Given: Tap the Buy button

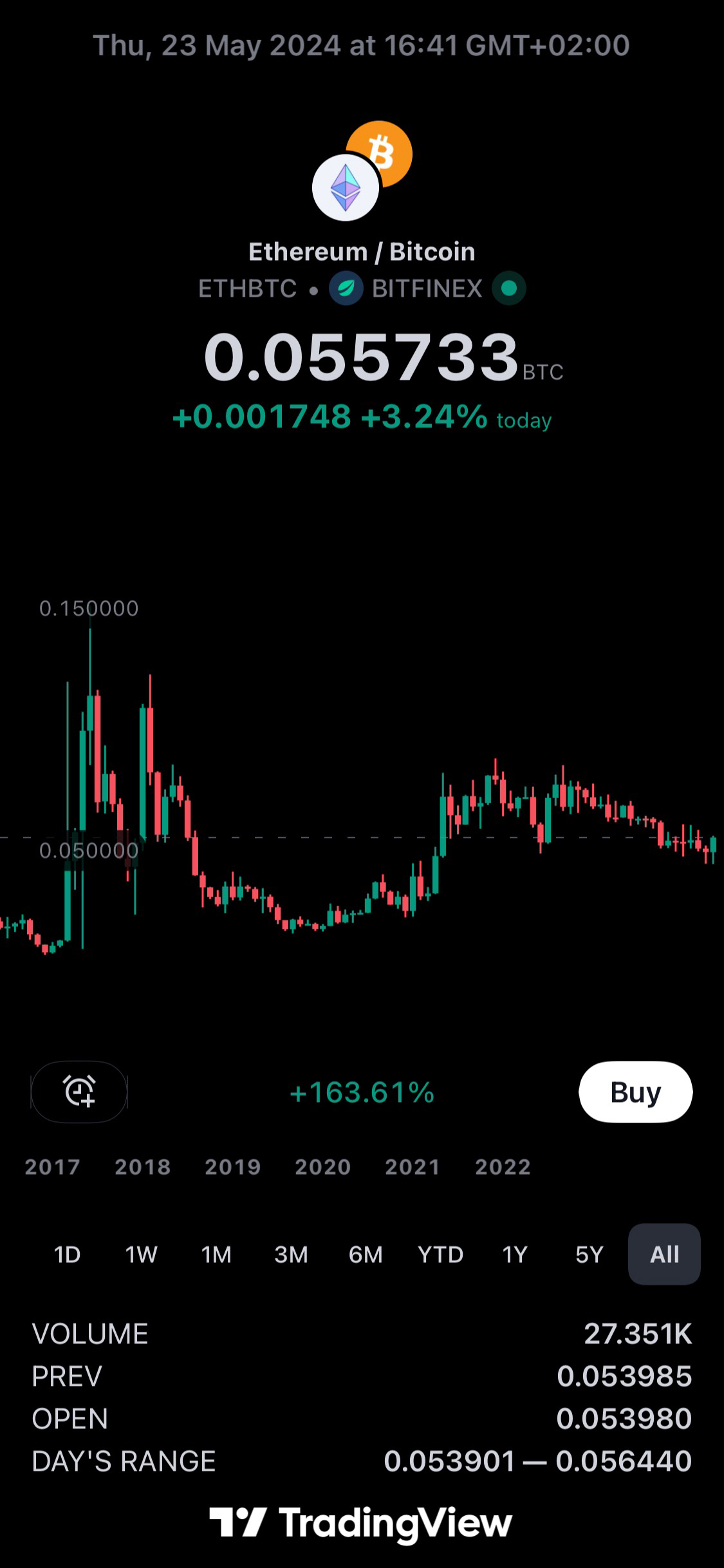Looking at the screenshot, I should pos(635,1092).
